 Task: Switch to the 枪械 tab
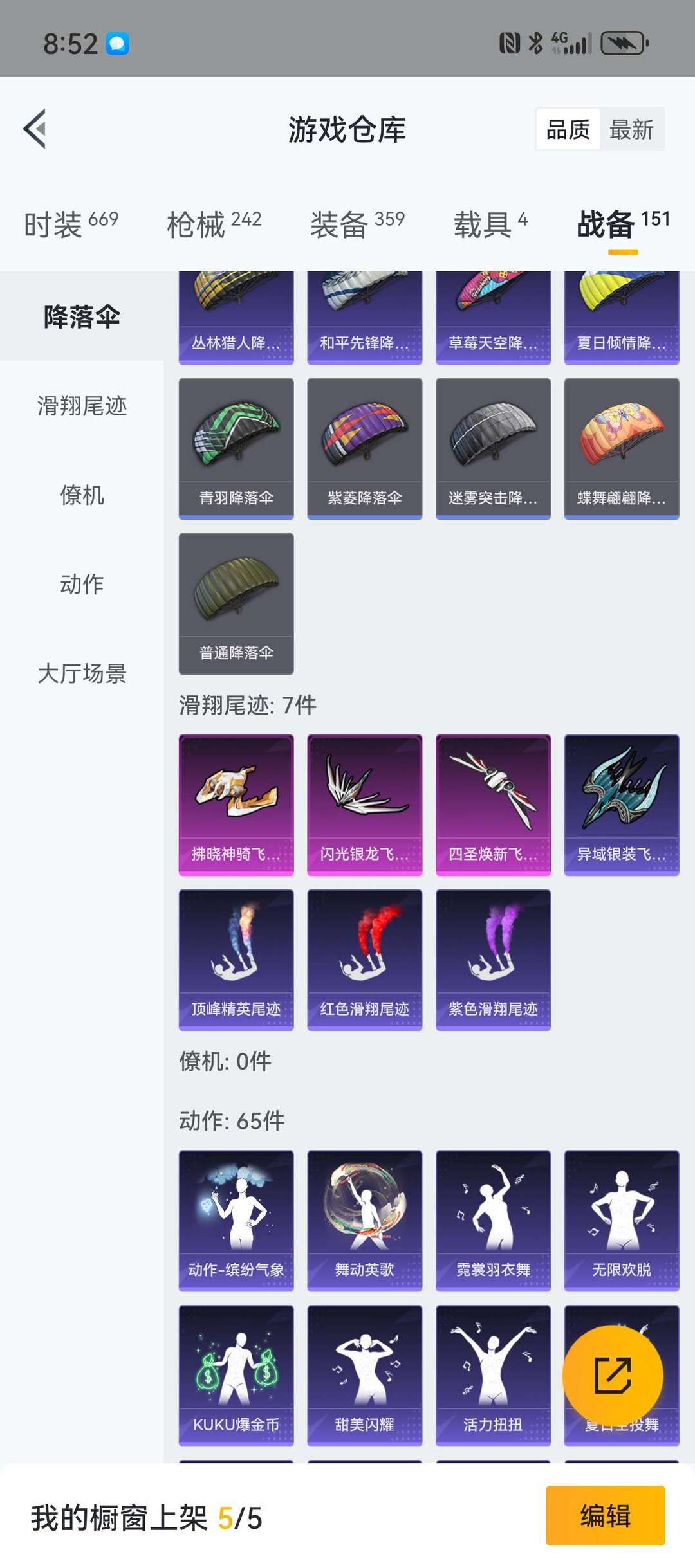click(214, 224)
